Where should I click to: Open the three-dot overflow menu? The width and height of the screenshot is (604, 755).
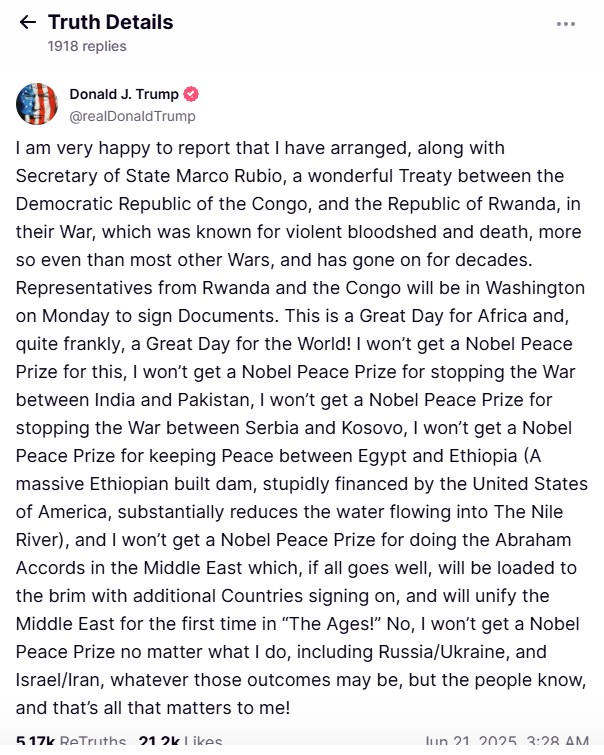pyautogui.click(x=565, y=23)
